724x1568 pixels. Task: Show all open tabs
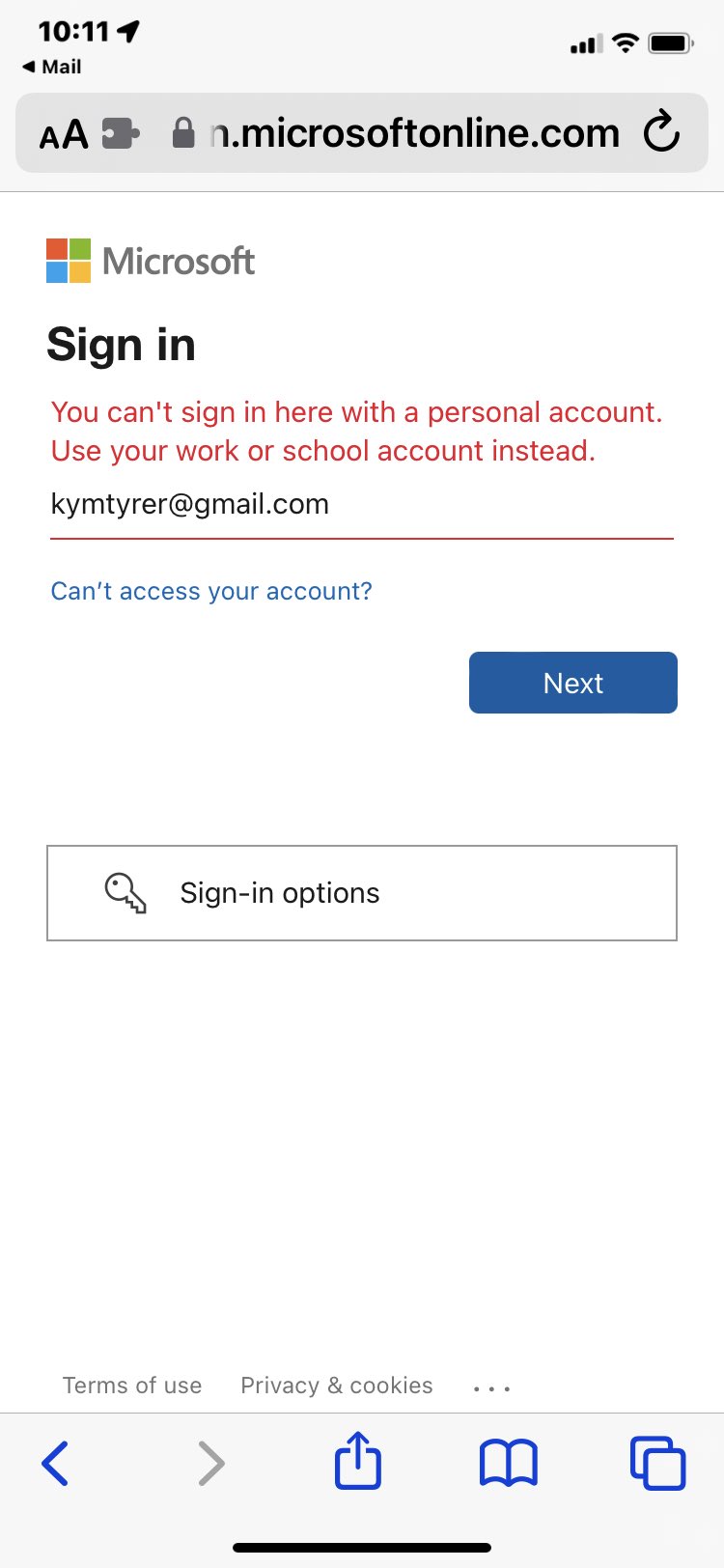[657, 1463]
